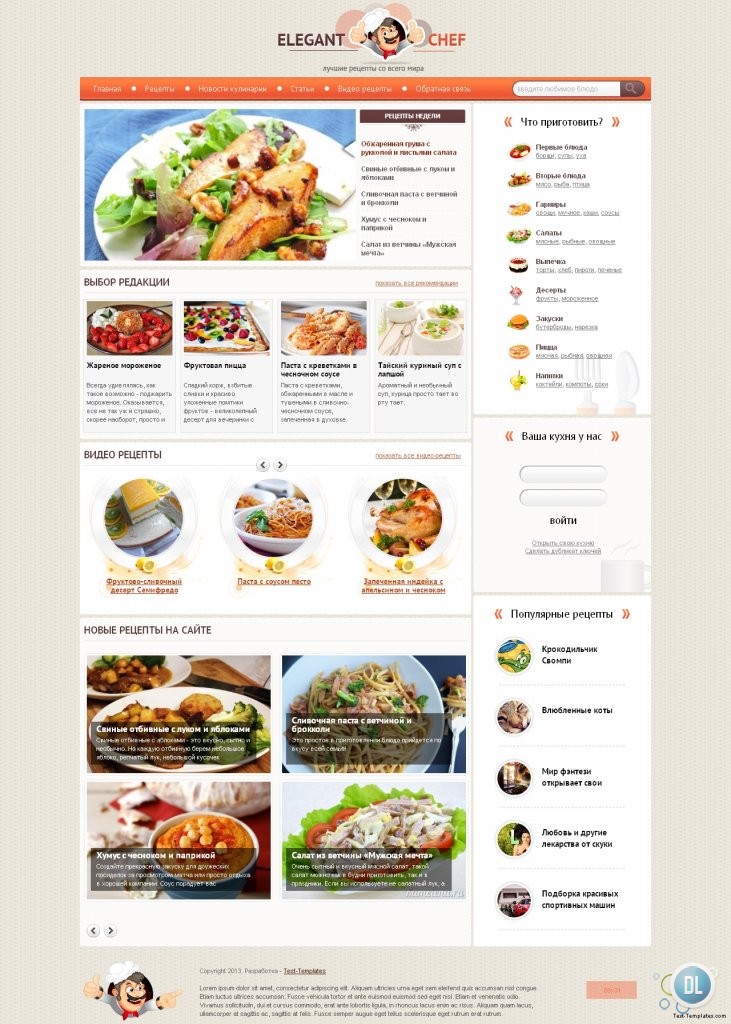Viewport: 731px width, 1024px height.
Task: Switch to the Рецепты navigation item
Action: [x=159, y=89]
